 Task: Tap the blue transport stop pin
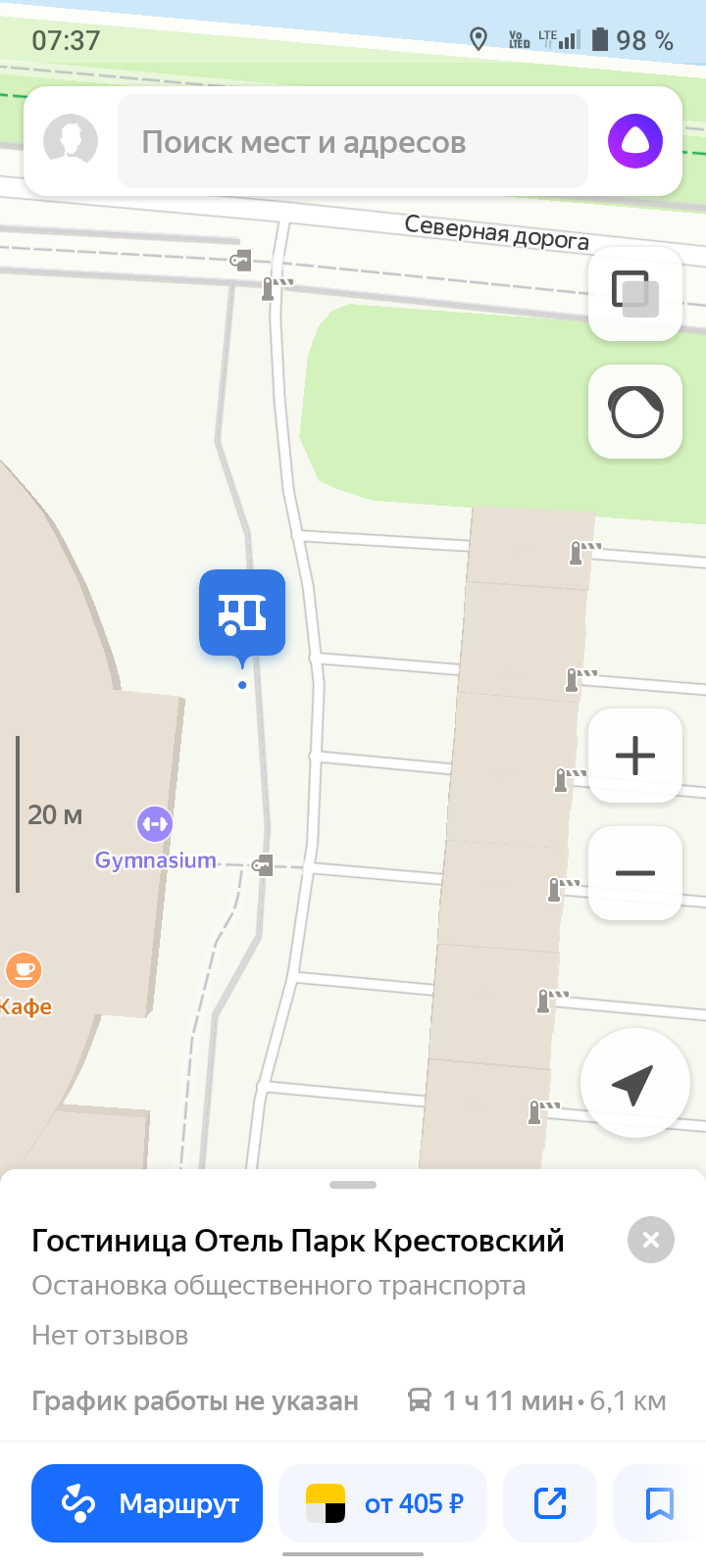242,613
